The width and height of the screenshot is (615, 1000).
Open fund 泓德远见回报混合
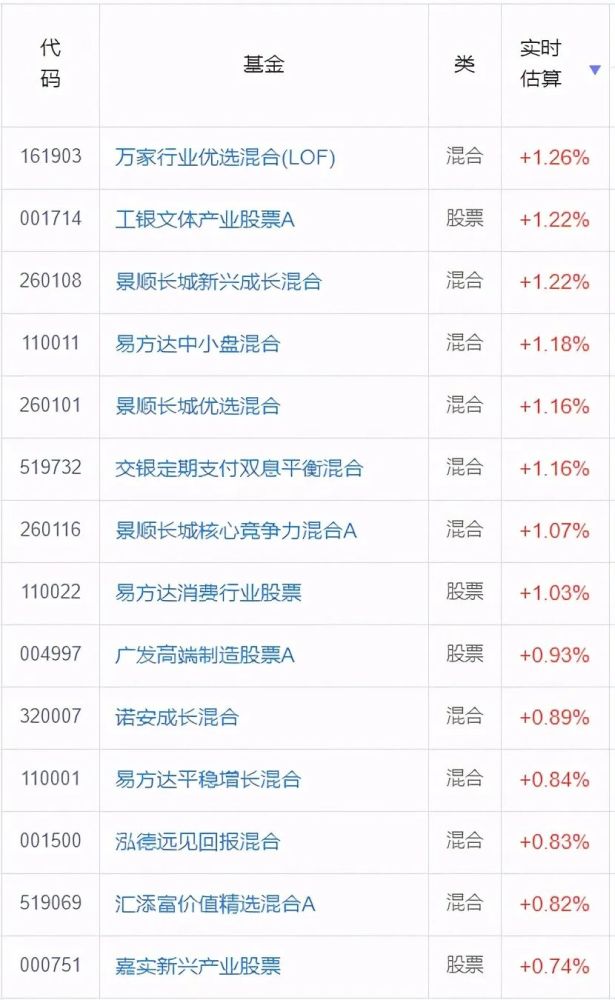198,841
